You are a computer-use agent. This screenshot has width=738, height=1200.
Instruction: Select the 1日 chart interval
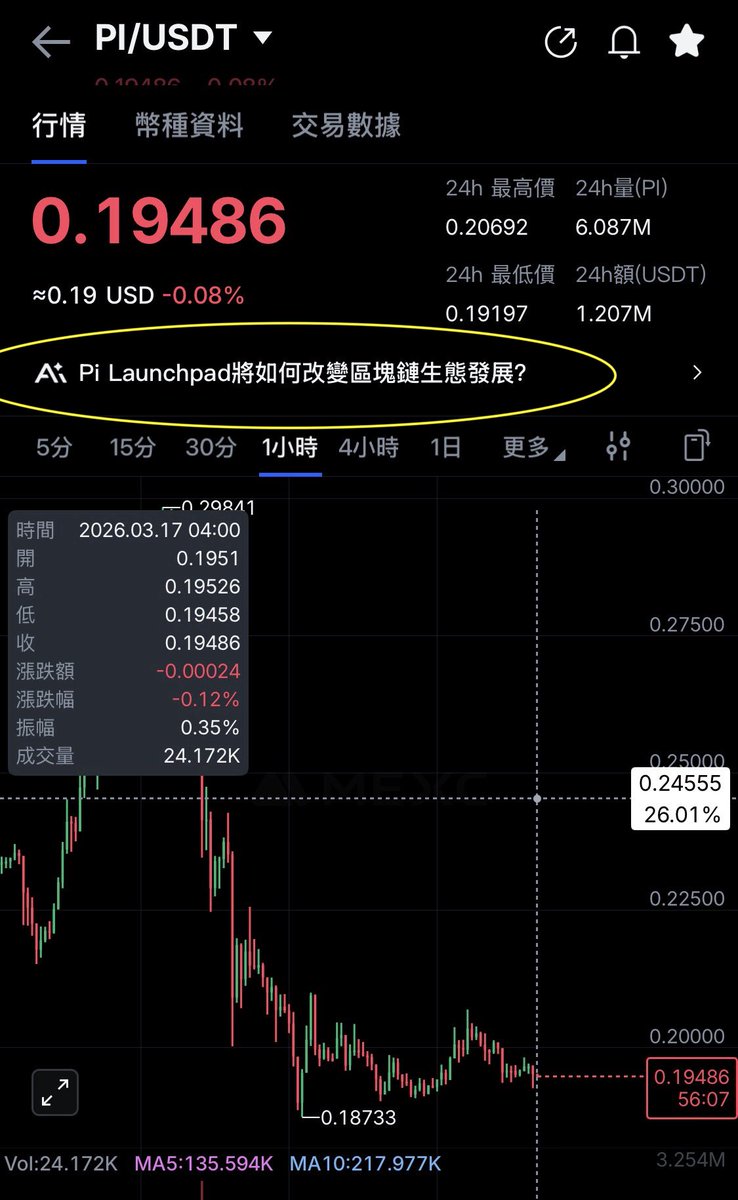coord(445,447)
